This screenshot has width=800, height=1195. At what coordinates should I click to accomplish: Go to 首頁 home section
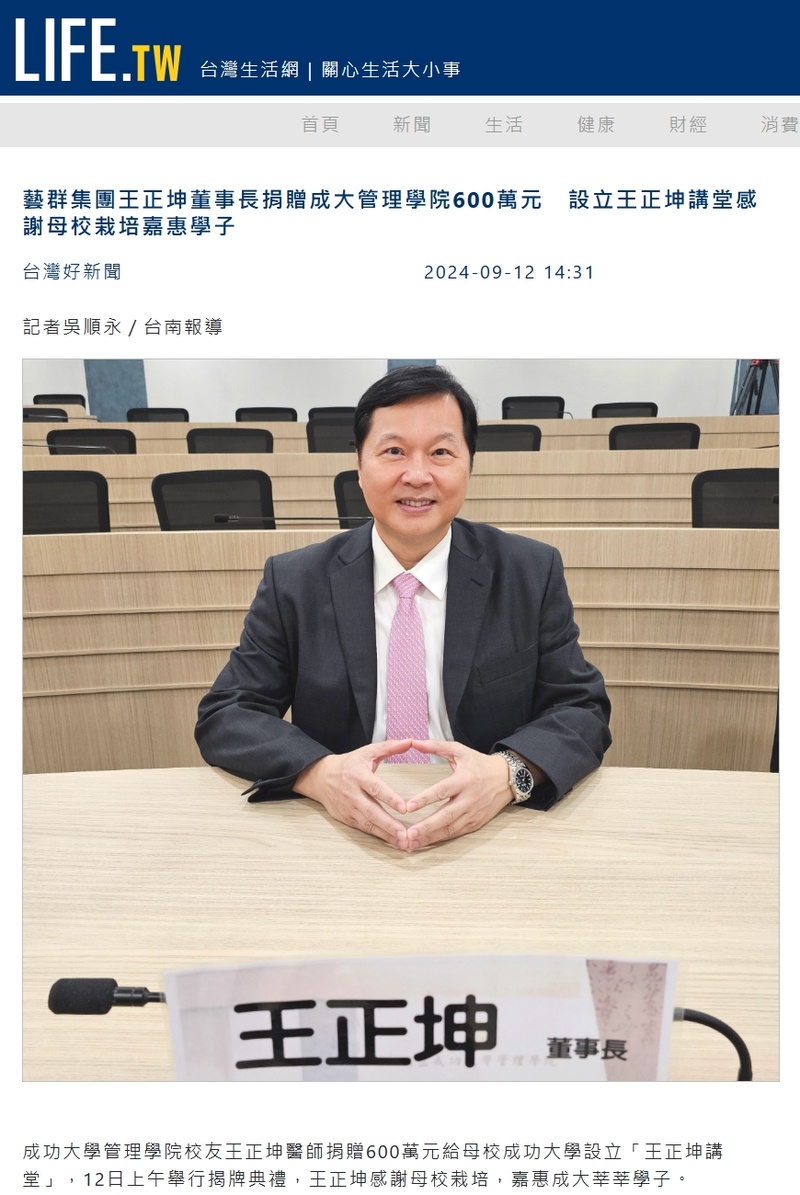(320, 125)
